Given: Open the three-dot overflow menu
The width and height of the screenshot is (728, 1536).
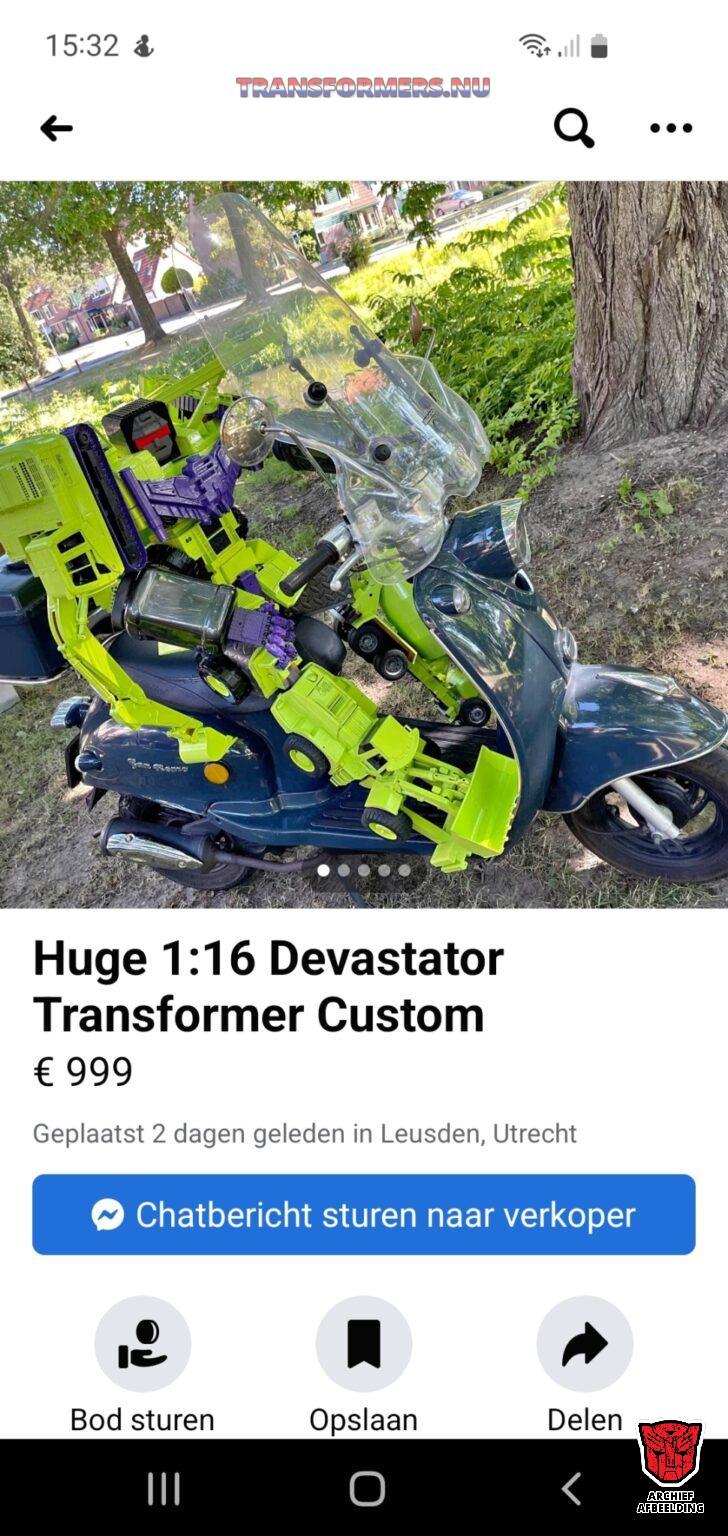Looking at the screenshot, I should point(671,128).
